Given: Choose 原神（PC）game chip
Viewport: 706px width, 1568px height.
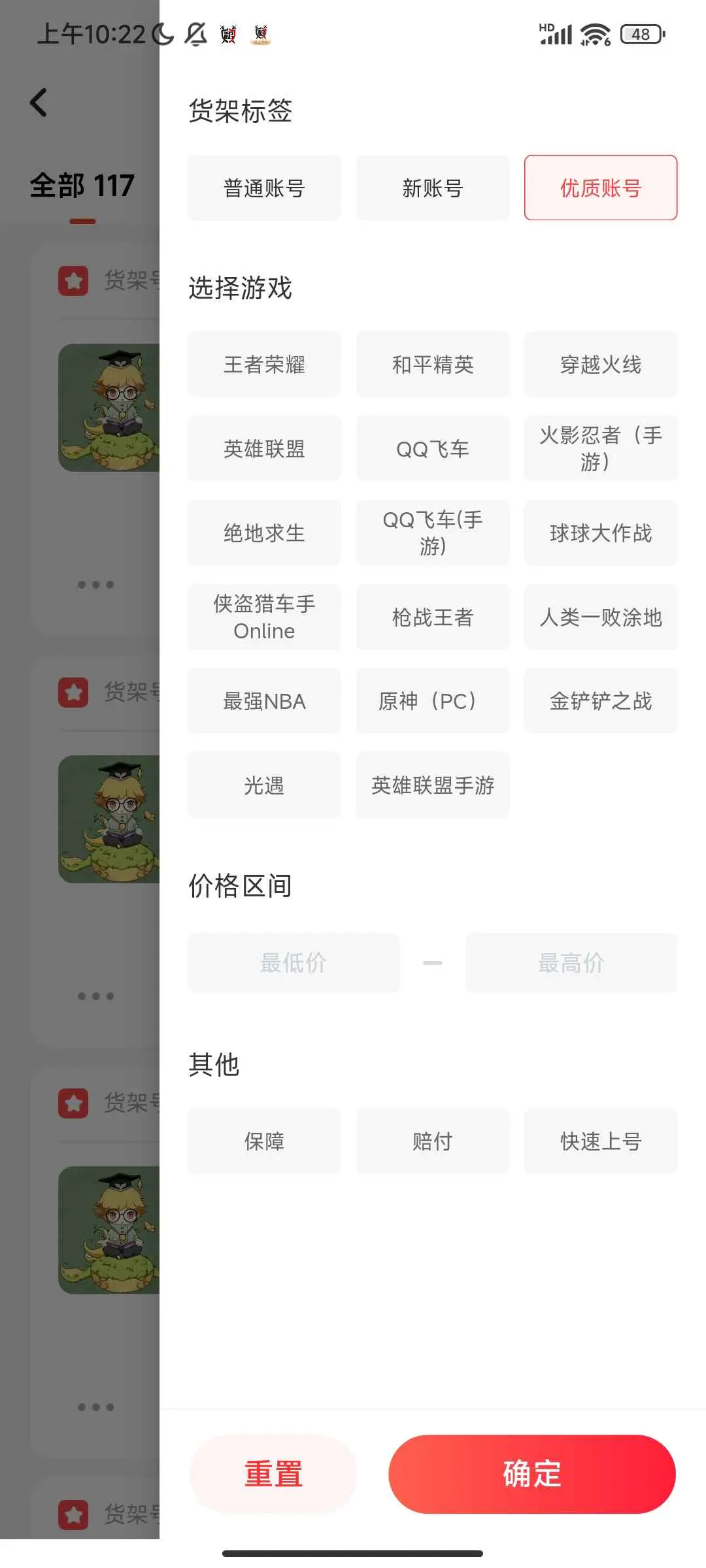Looking at the screenshot, I should pyautogui.click(x=433, y=701).
